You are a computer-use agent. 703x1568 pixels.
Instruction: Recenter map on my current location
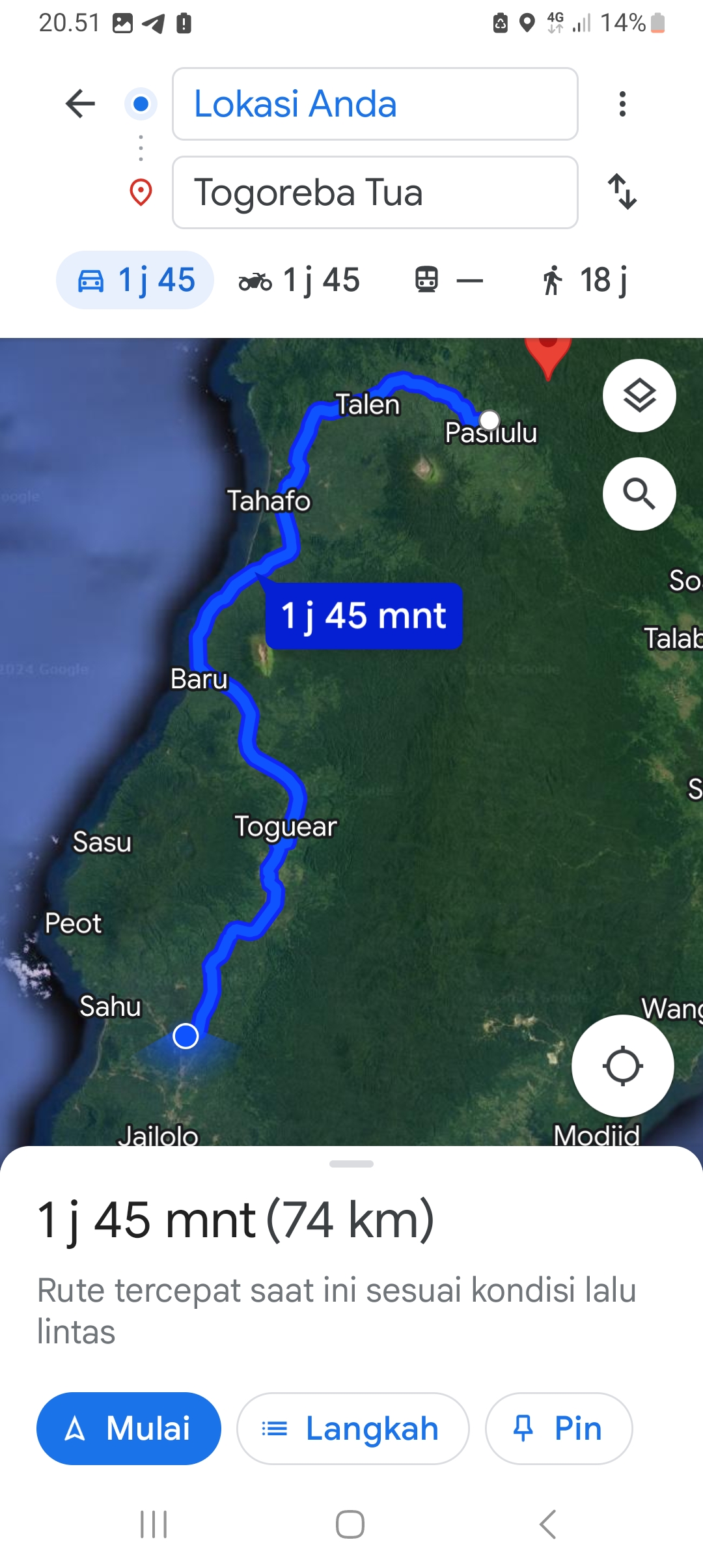point(622,1066)
